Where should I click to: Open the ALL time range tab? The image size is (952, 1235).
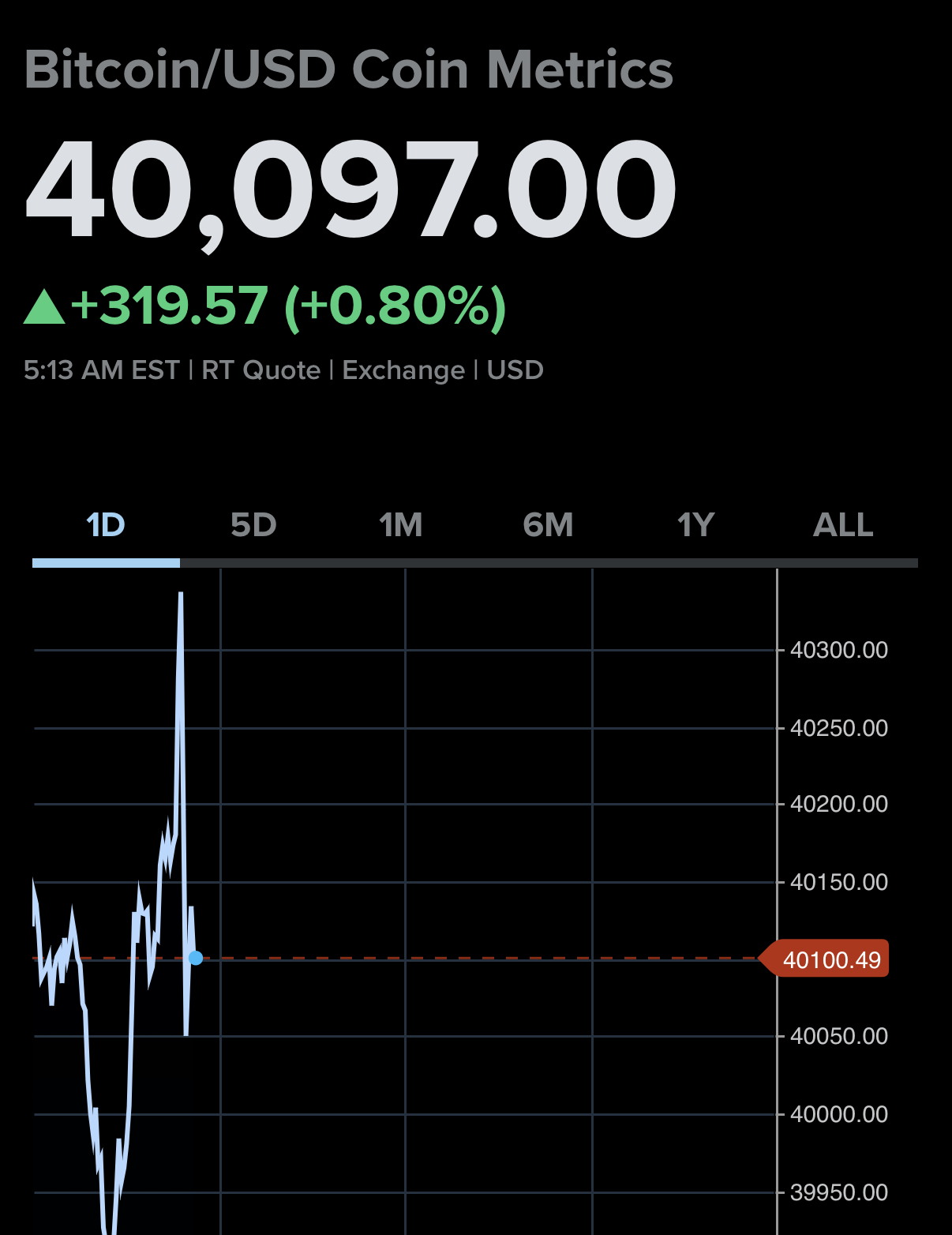(843, 525)
